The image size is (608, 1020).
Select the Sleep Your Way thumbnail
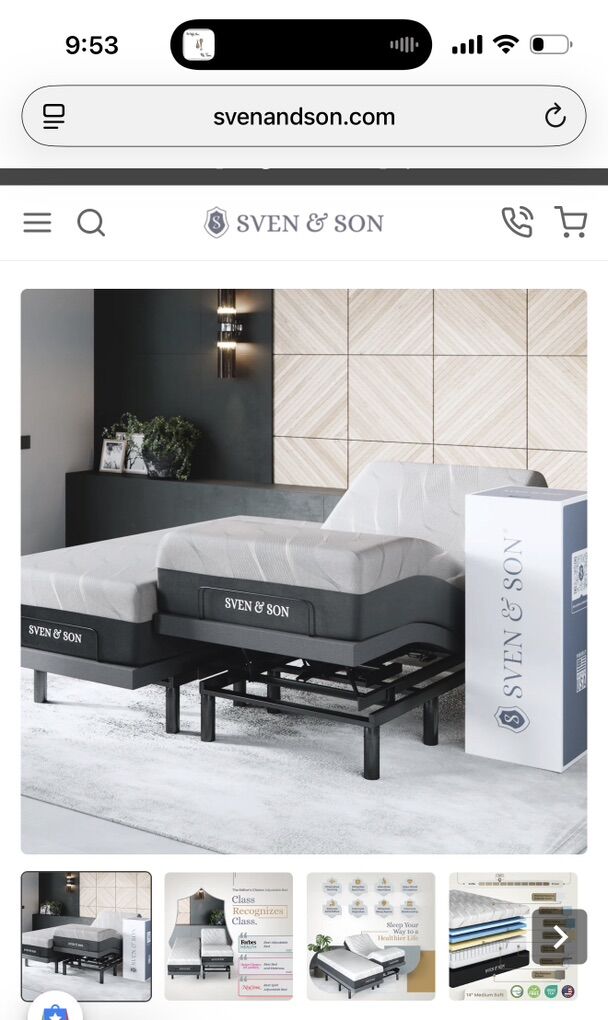(x=371, y=936)
